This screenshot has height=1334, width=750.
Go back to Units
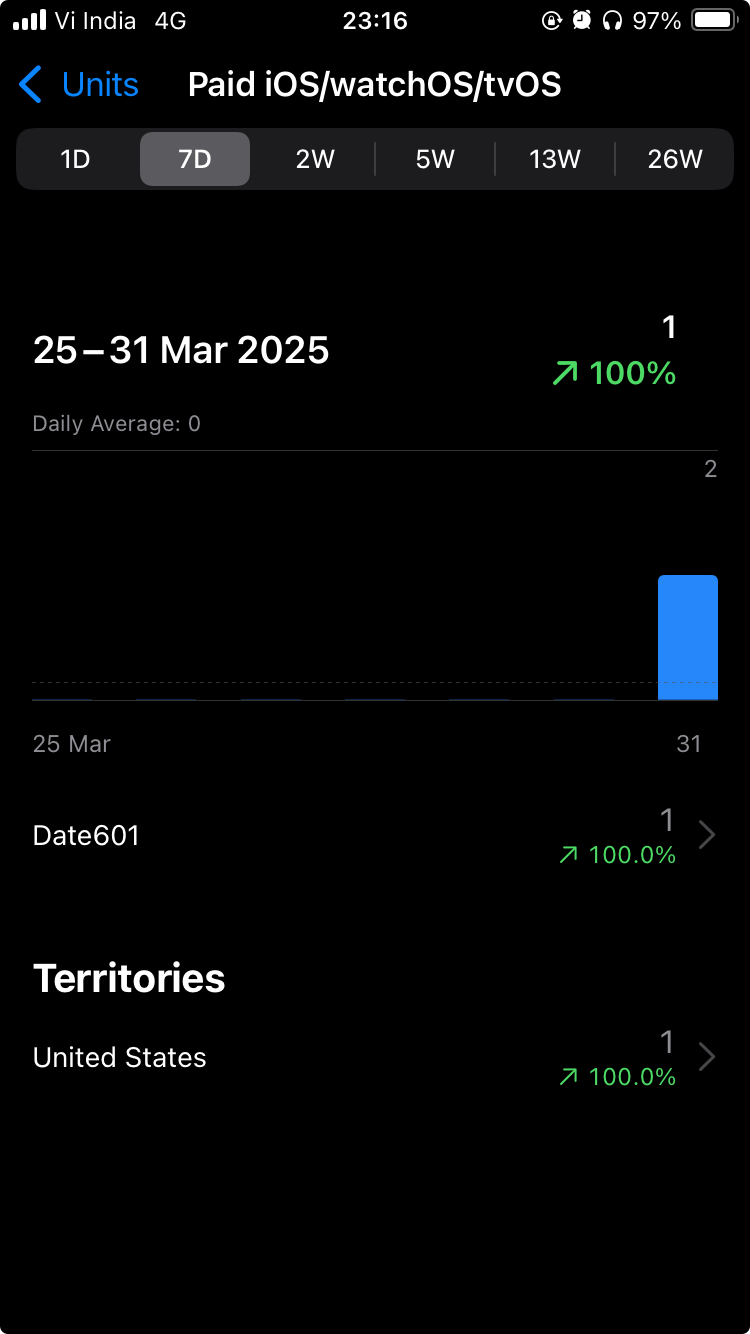click(x=79, y=85)
